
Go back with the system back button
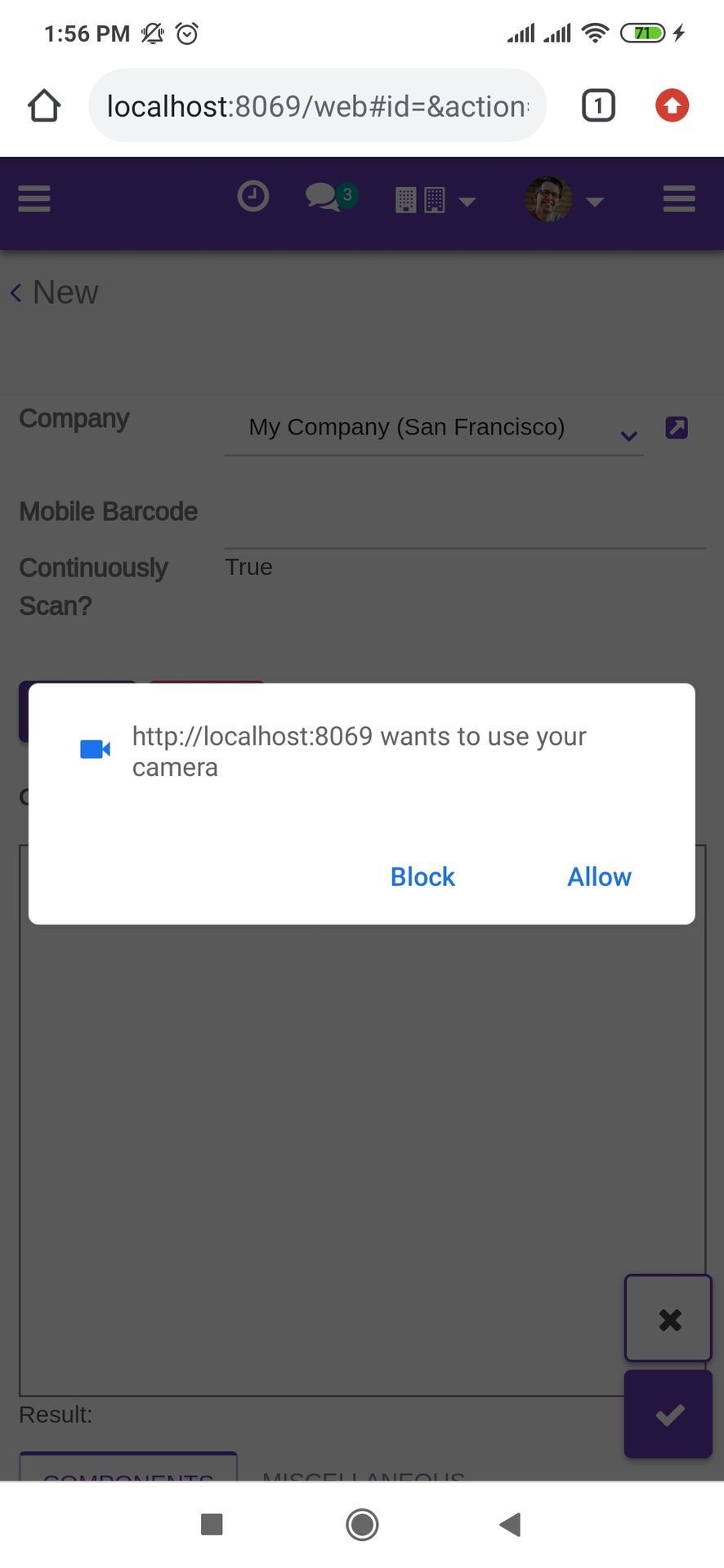511,1524
